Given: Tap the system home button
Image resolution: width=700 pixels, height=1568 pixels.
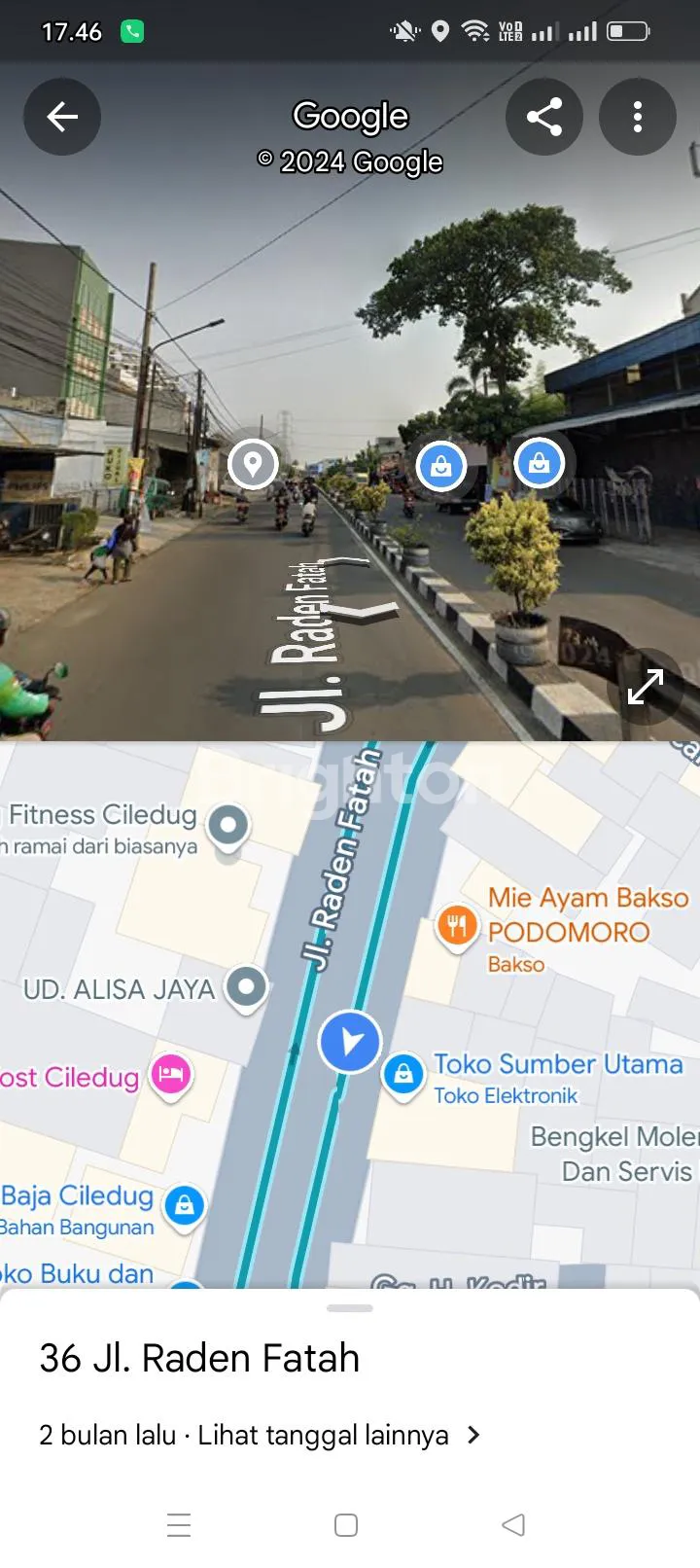Looking at the screenshot, I should [346, 1524].
